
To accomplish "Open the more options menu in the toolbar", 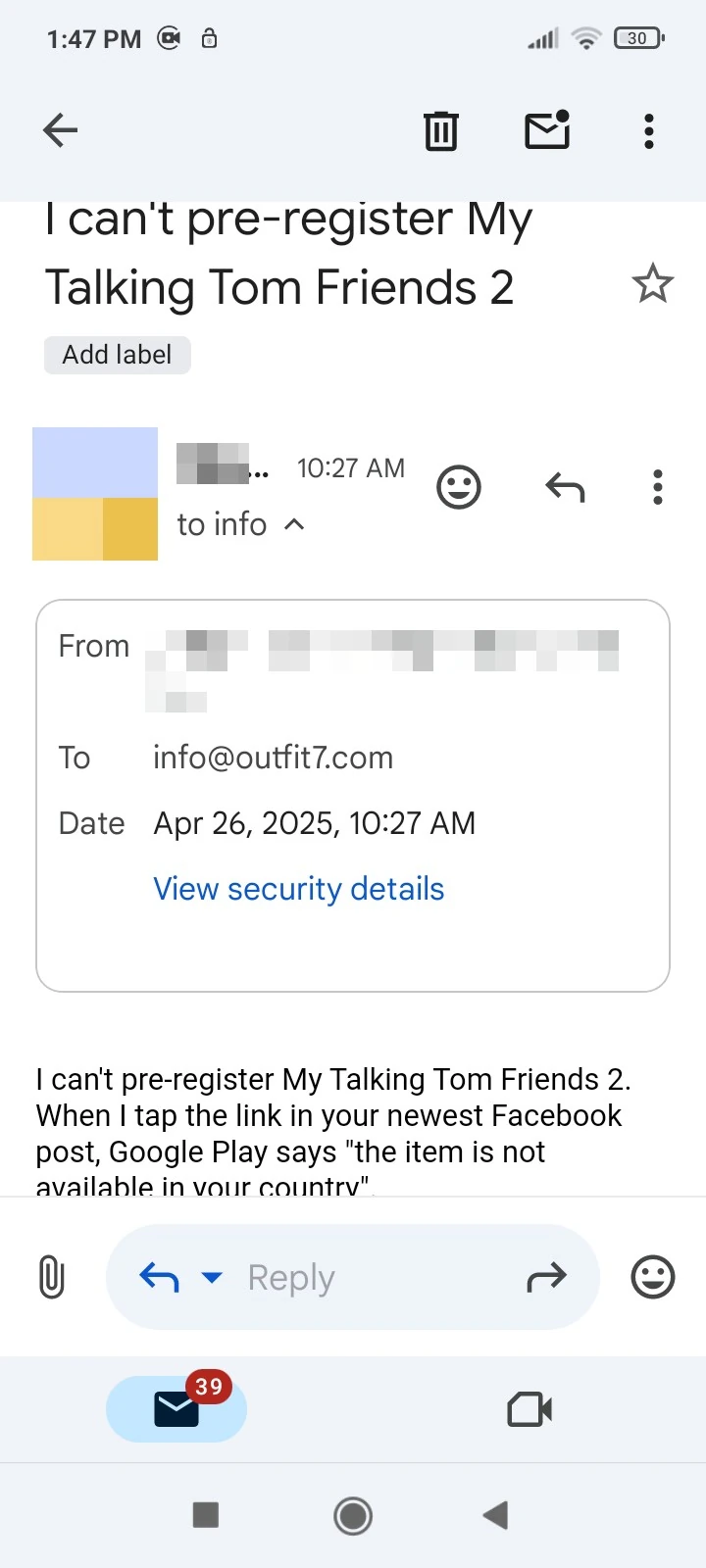I will click(x=648, y=129).
